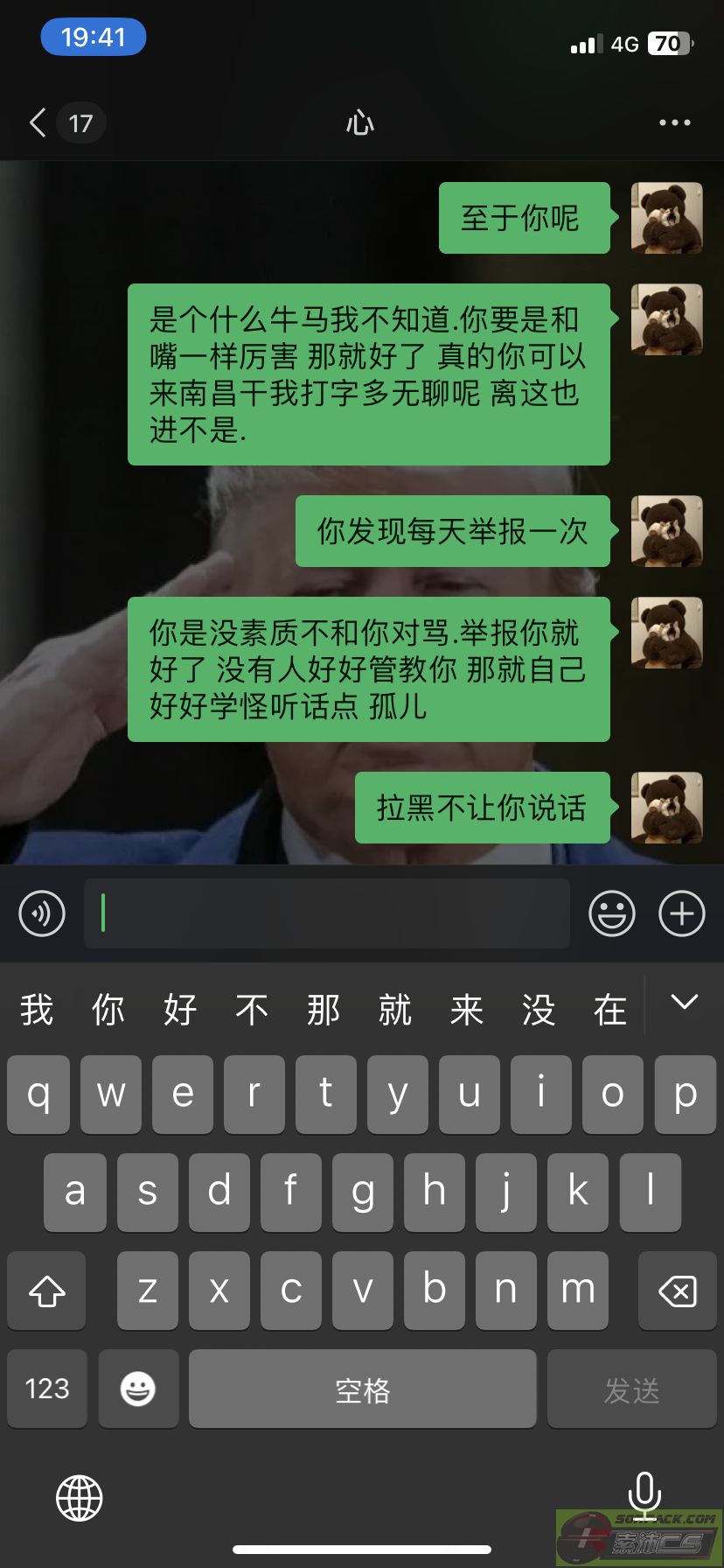Tap the backspace key

677,1291
